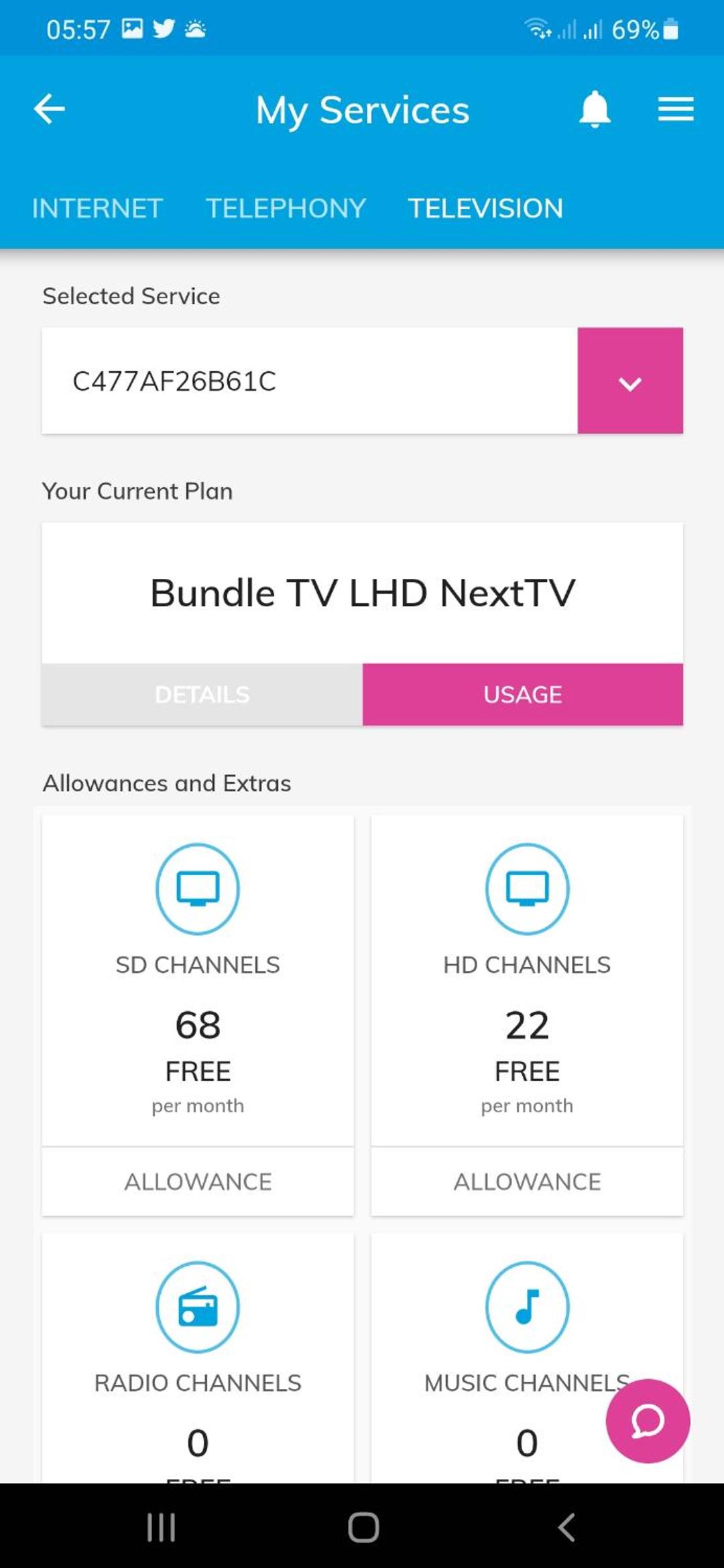This screenshot has width=724, height=1568.
Task: Open the notifications bell
Action: pos(595,109)
